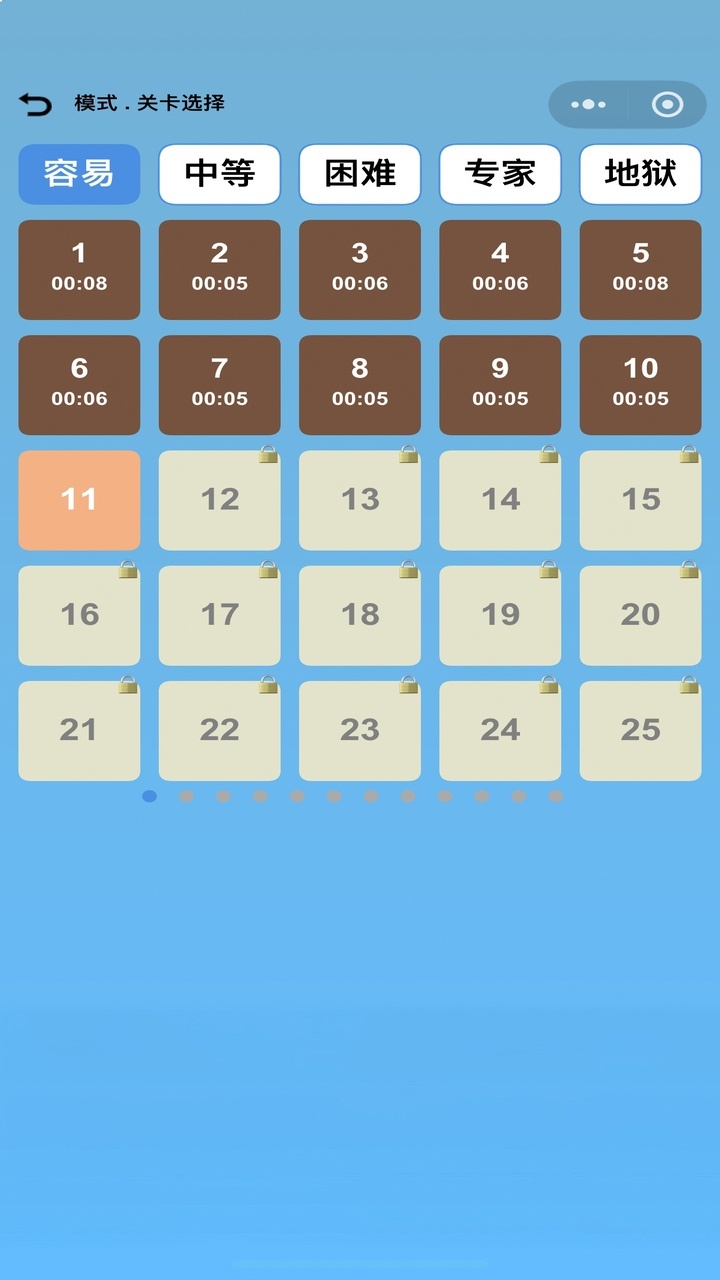The image size is (720, 1280).
Task: Open the mini program more menu
Action: [x=588, y=104]
